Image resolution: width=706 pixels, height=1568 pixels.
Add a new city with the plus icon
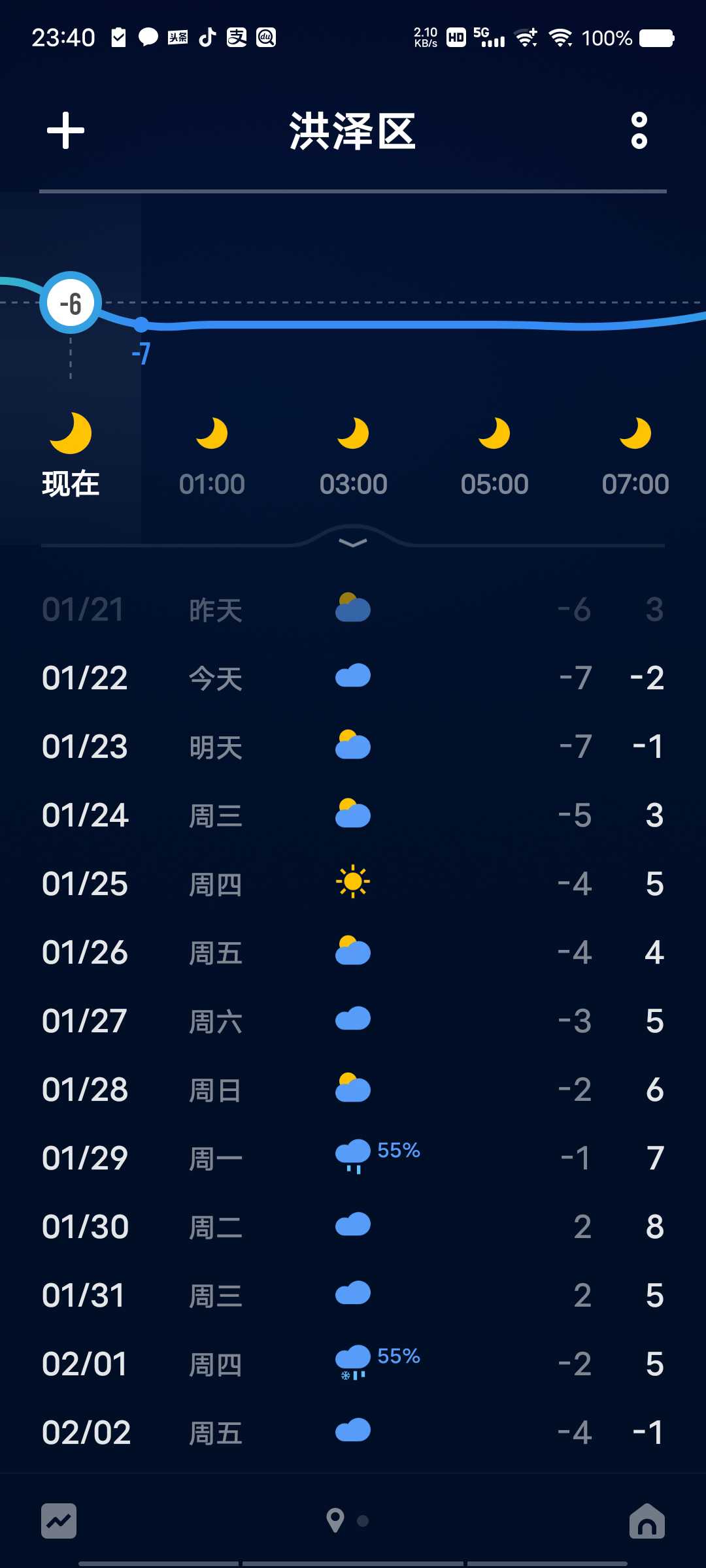[x=65, y=130]
